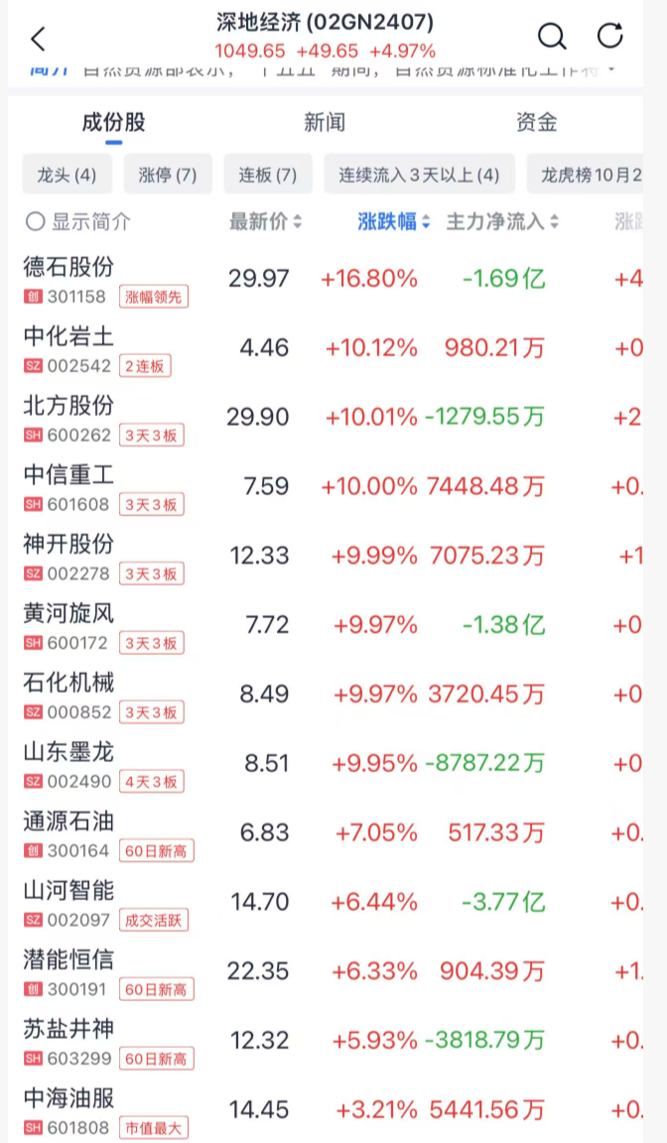The image size is (667, 1143).
Task: Select the 涨停 (7) filter chip
Action: coord(168,175)
